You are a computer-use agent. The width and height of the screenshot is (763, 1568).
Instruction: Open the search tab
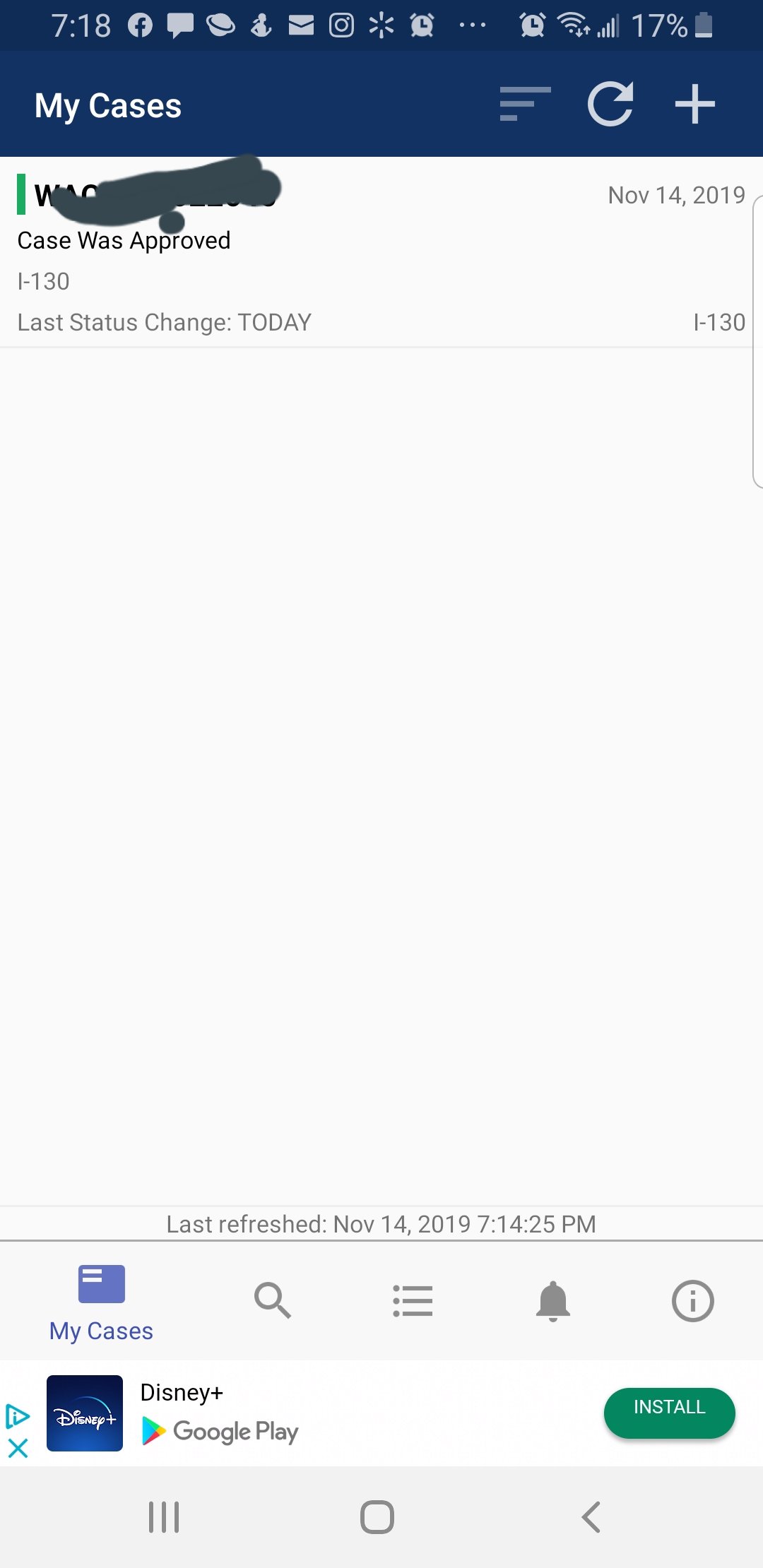click(273, 1301)
